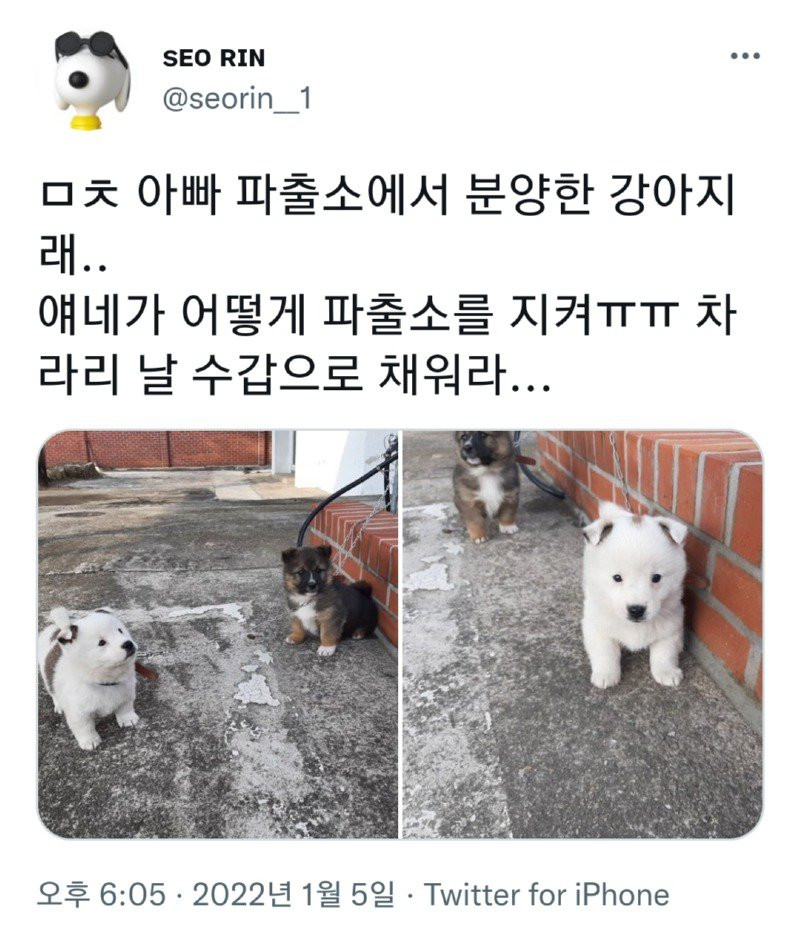This screenshot has width=800, height=948.
Task: Open the right photo of the white puppy
Action: pyautogui.click(x=582, y=633)
